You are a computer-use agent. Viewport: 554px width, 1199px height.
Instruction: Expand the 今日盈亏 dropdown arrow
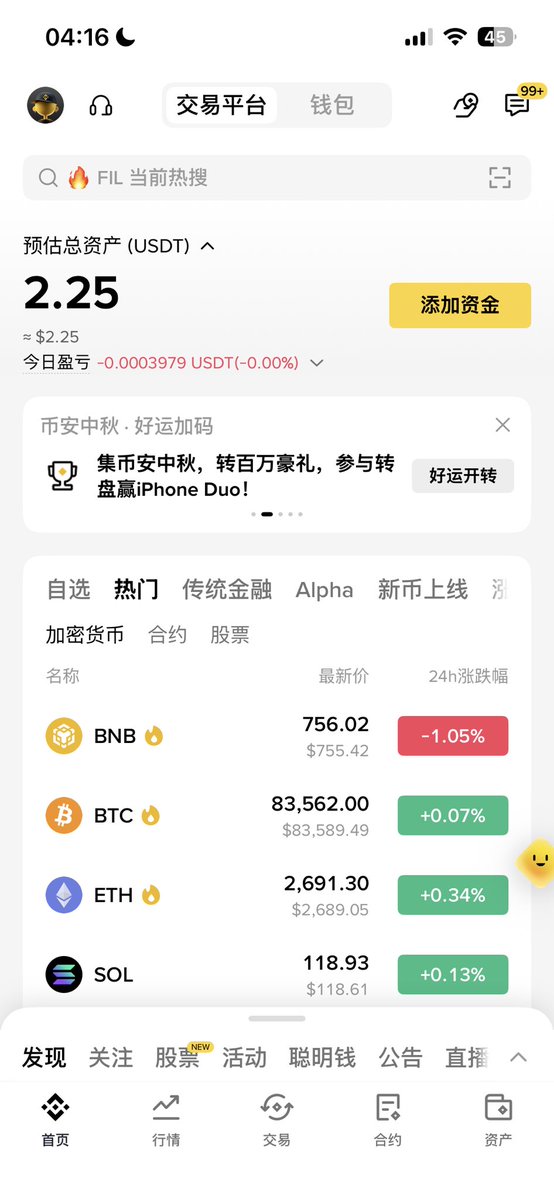point(316,363)
